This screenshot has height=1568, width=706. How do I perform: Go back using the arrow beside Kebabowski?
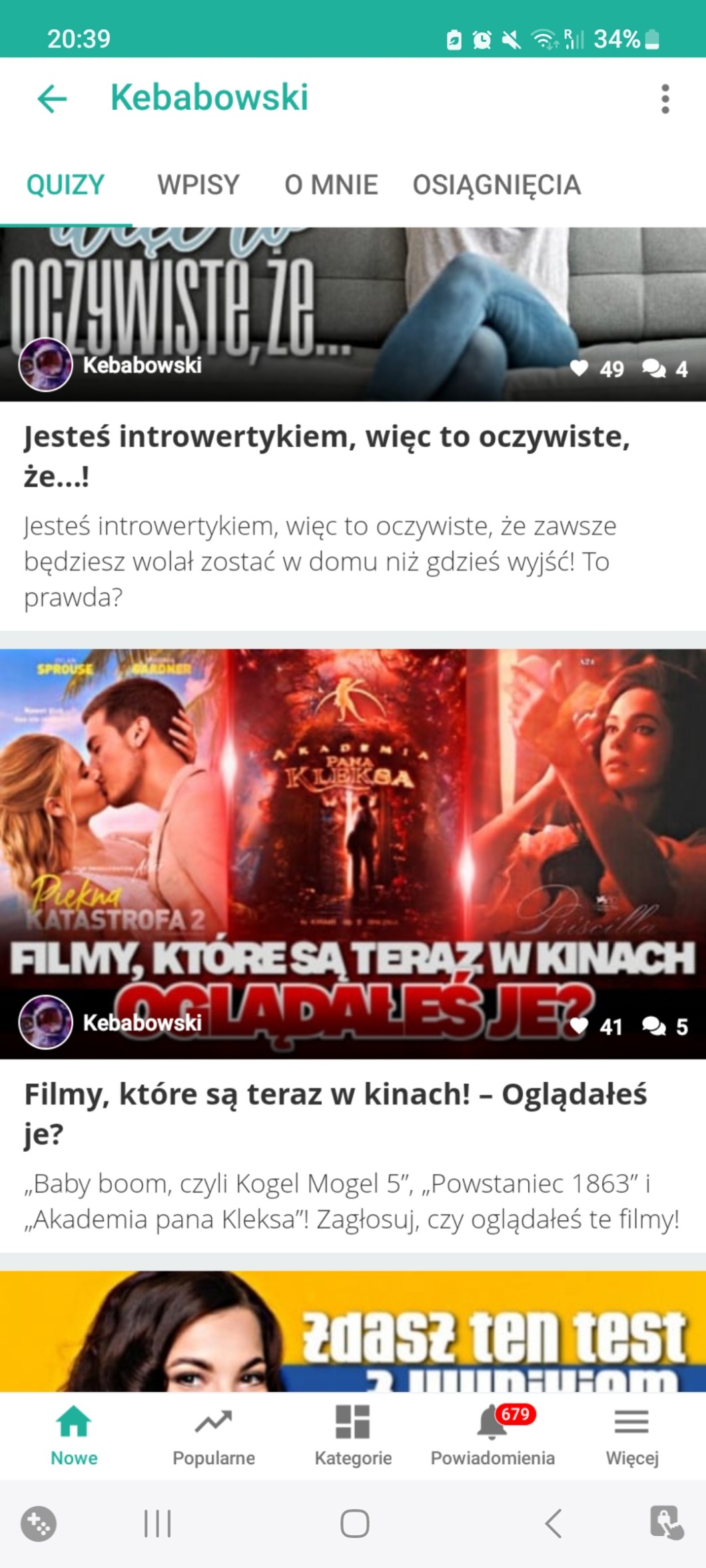point(53,99)
